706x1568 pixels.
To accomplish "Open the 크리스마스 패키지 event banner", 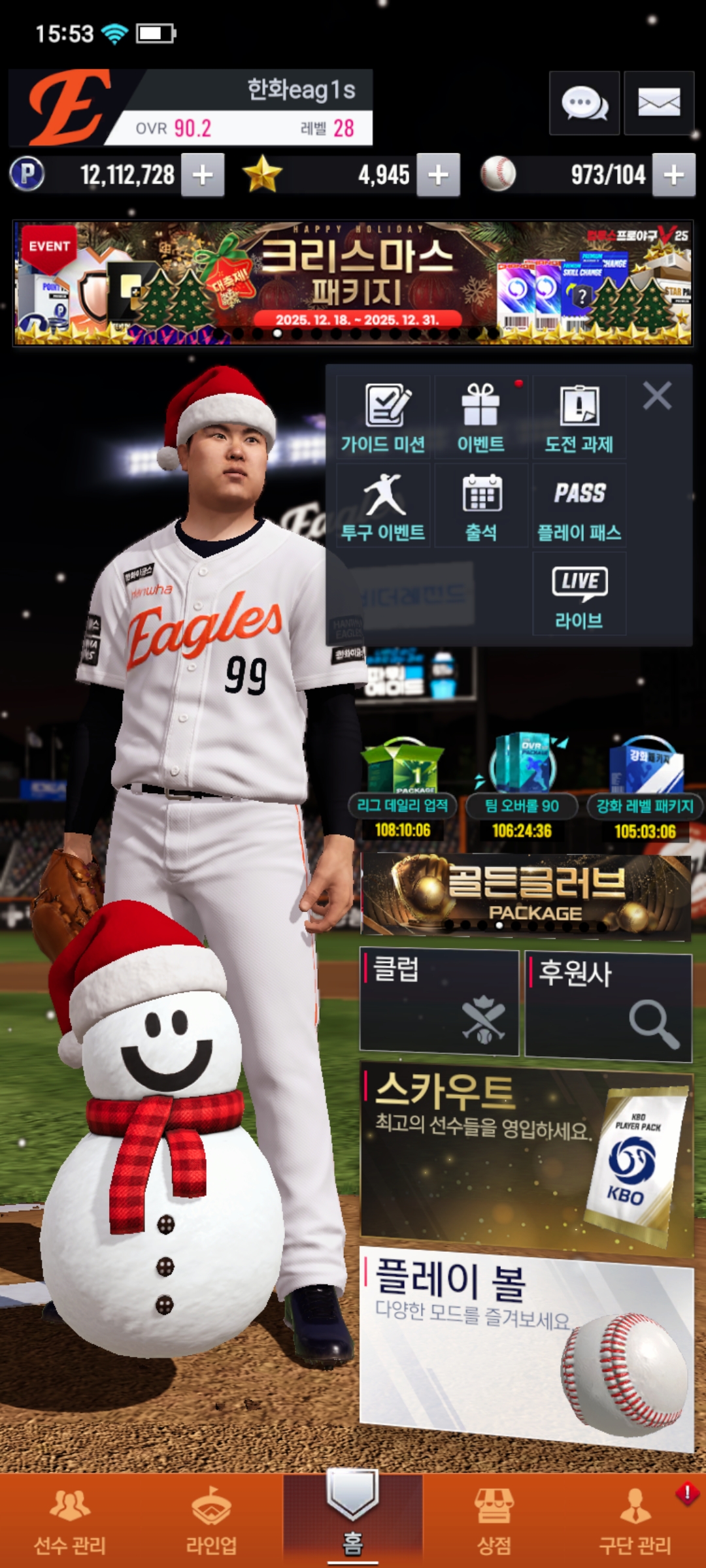I will [353, 283].
